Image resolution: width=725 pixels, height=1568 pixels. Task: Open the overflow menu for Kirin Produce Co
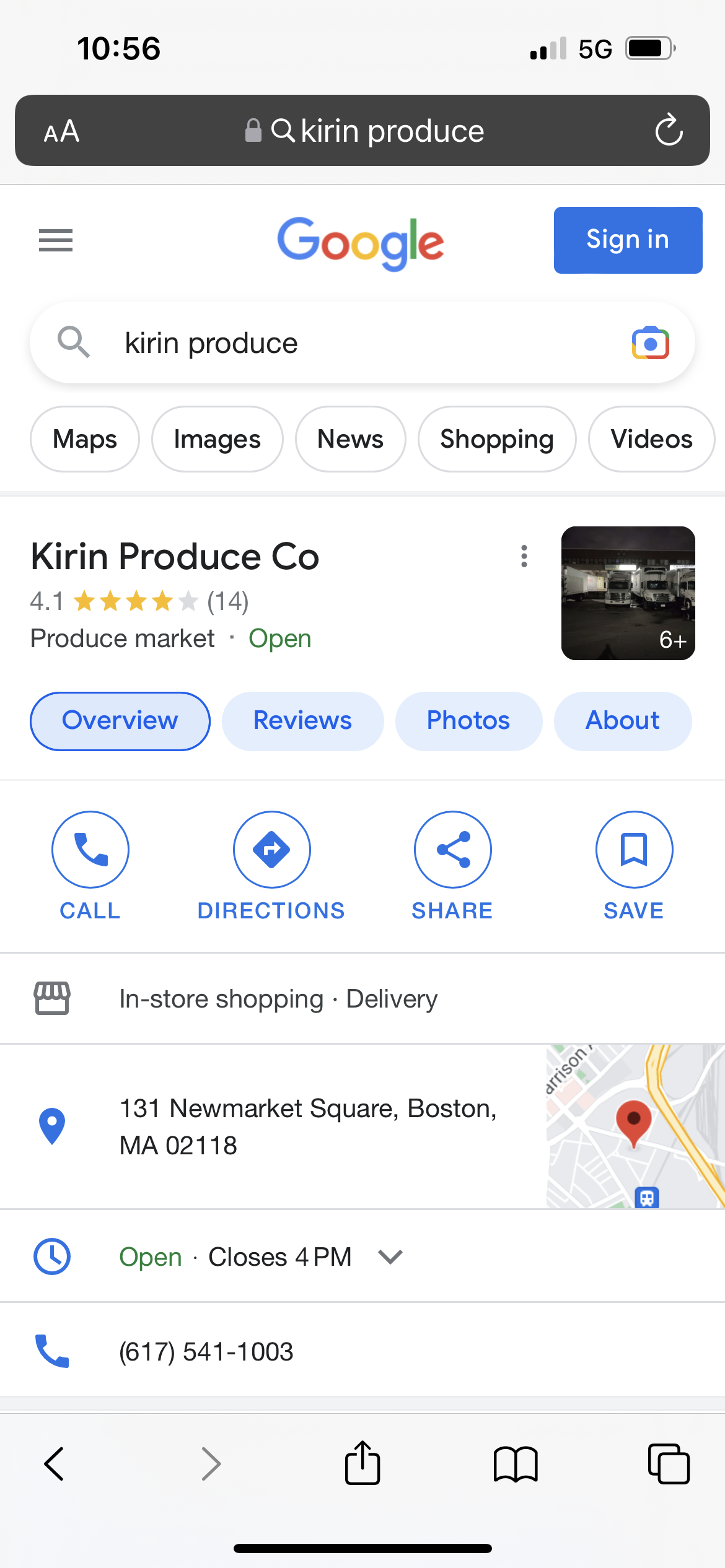[524, 556]
